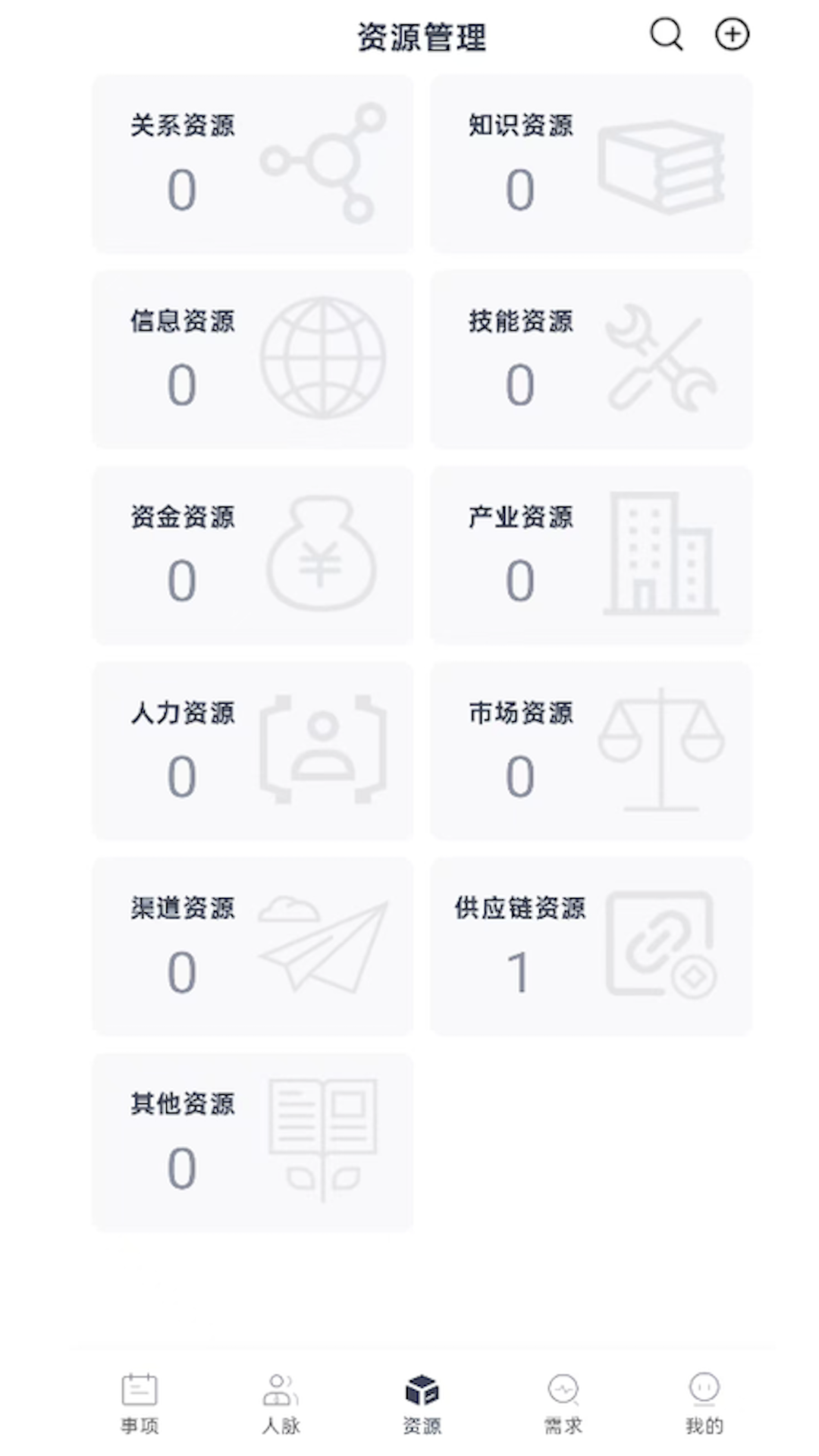The width and height of the screenshot is (819, 1456).
Task: Tap the plus icon to add a resource
Action: coord(733,34)
